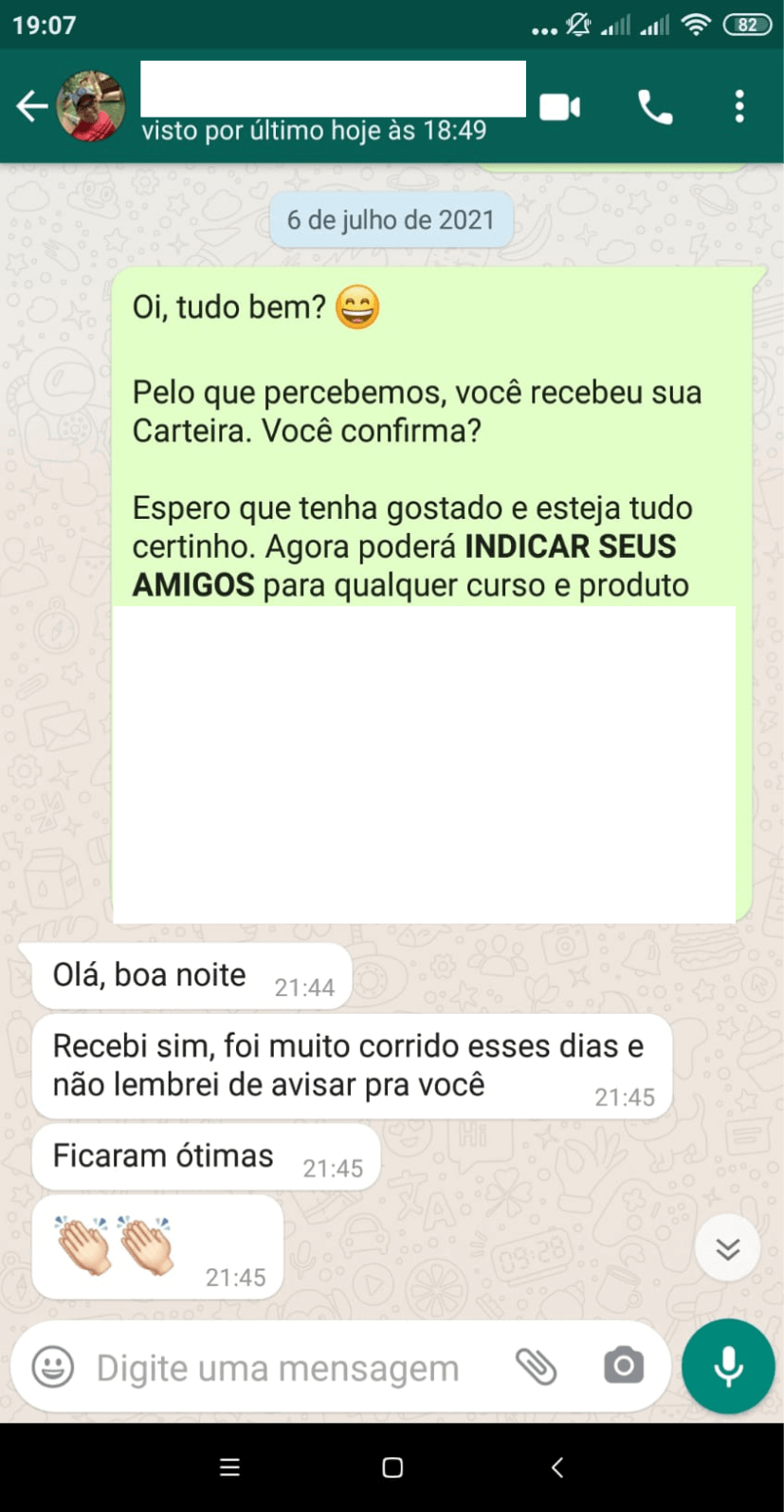Viewport: 784px width, 1512px height.
Task: Open the three-dot overflow menu
Action: [x=738, y=106]
